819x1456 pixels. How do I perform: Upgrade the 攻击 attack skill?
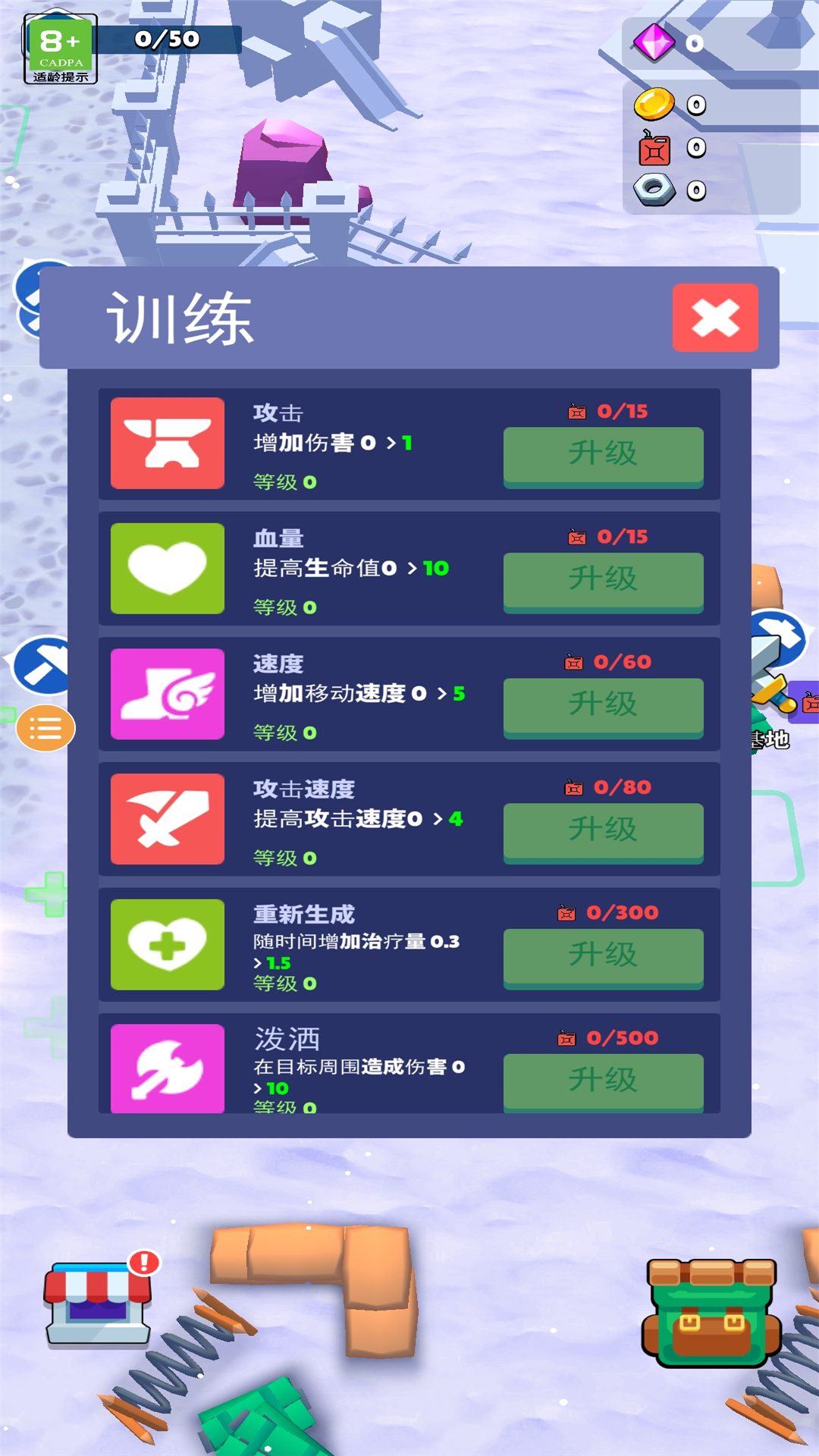pos(603,455)
